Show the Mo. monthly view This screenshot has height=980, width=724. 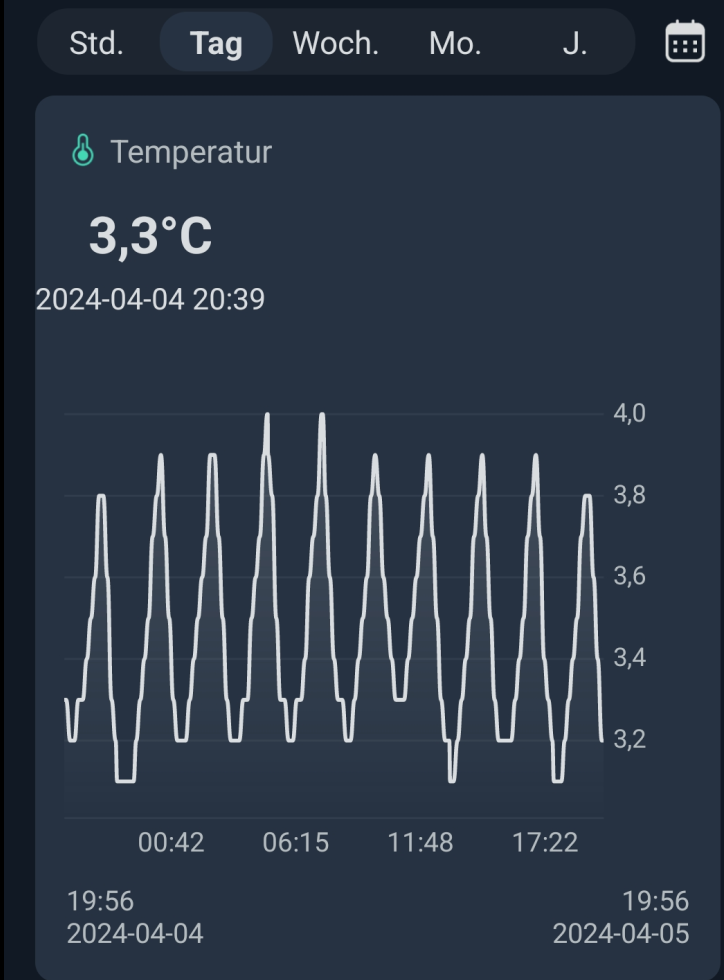[x=455, y=43]
